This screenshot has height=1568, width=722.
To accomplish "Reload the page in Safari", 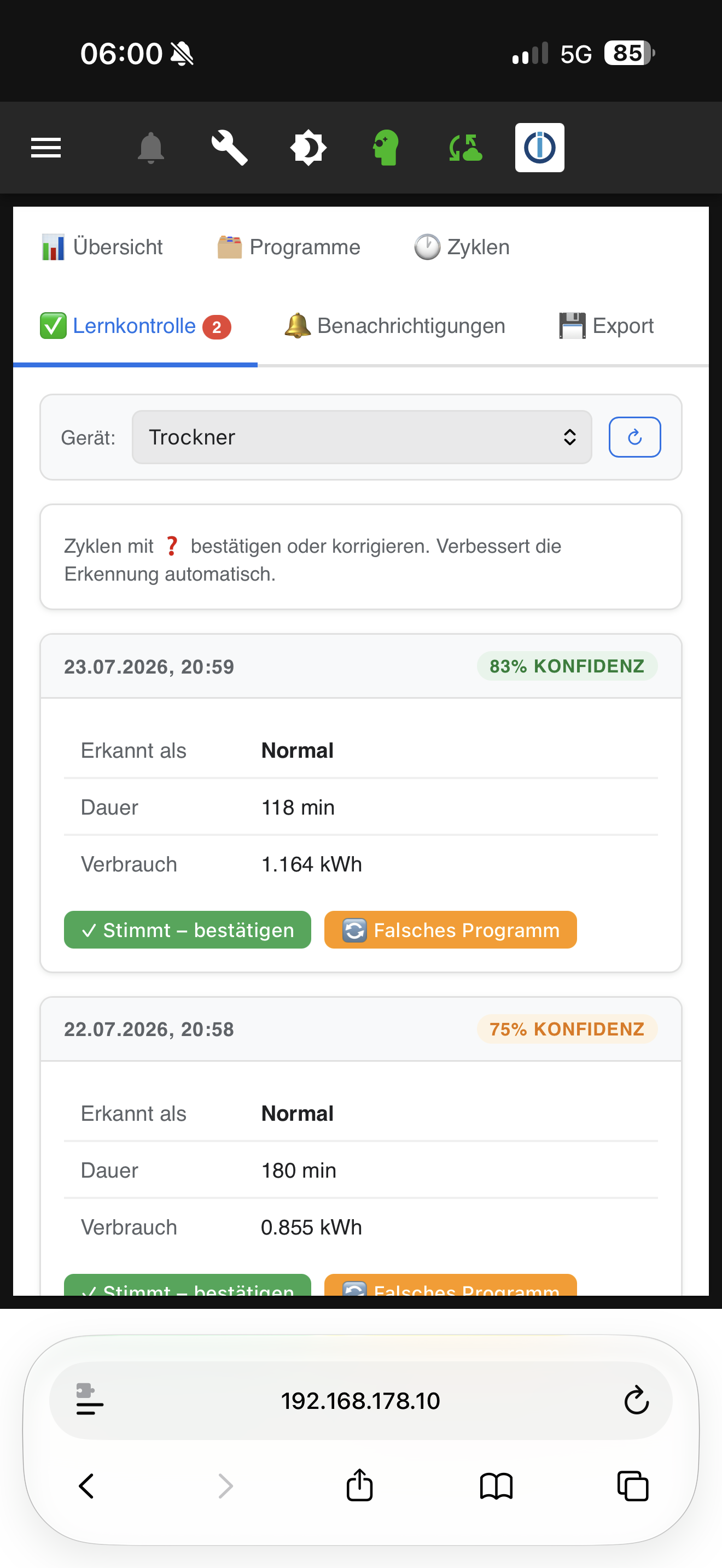I will pos(636,1401).
